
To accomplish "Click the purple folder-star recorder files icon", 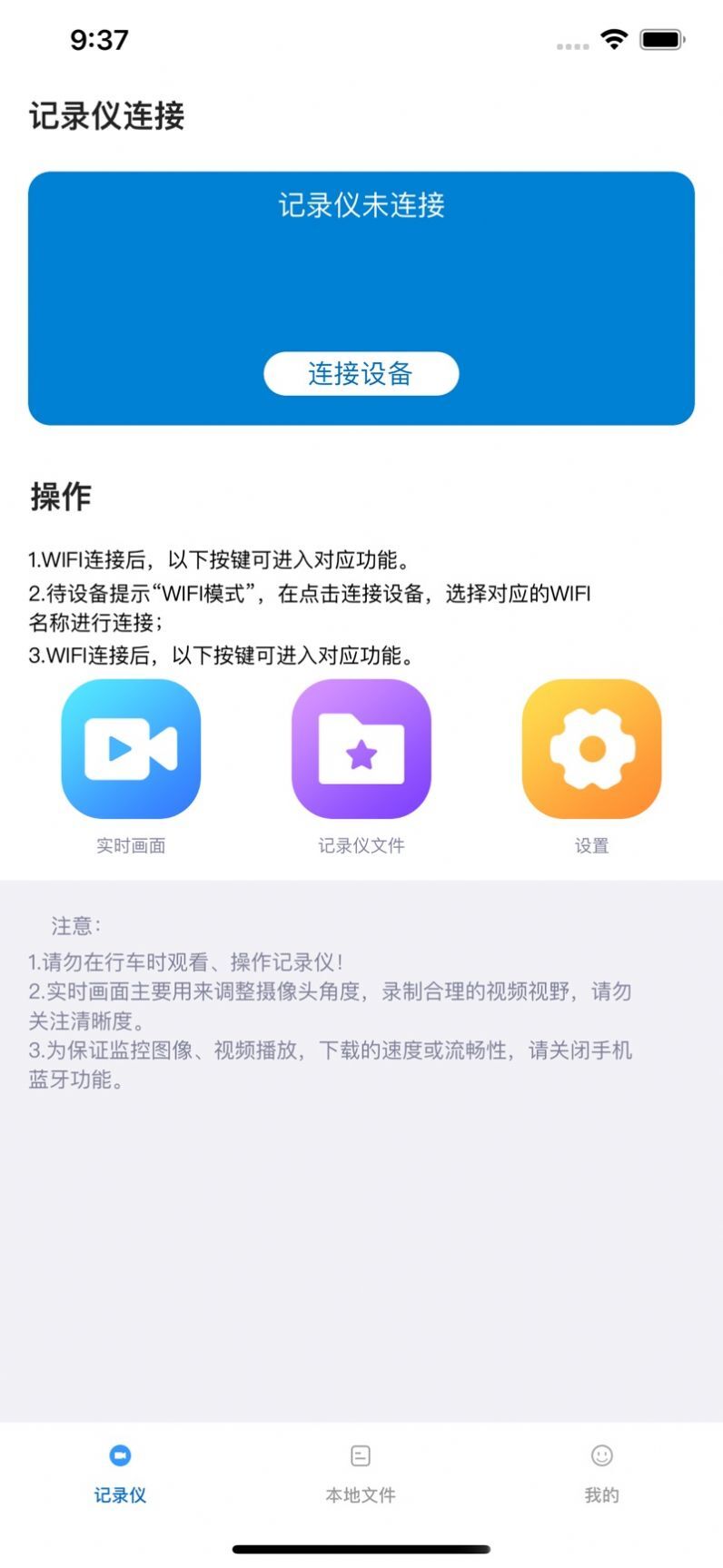I will point(361,747).
